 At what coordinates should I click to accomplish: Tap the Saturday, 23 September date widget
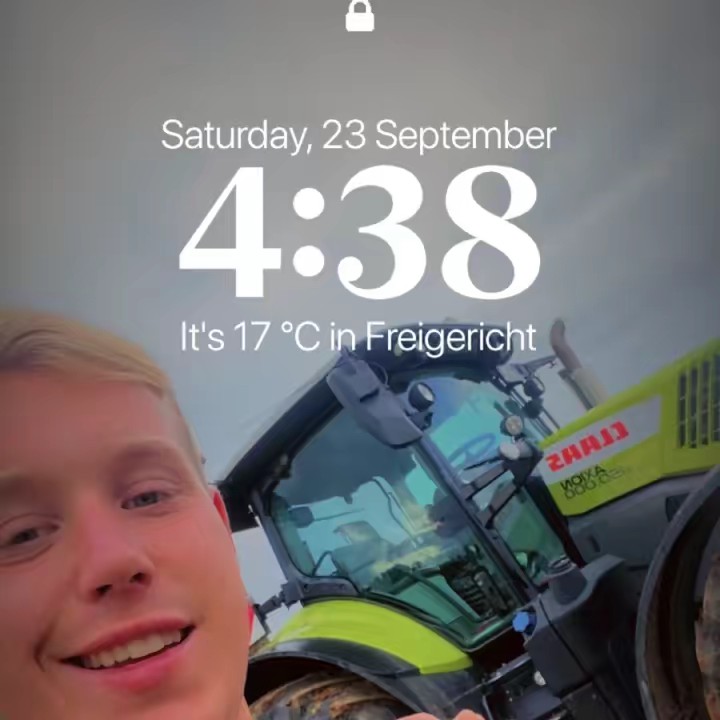click(x=358, y=136)
